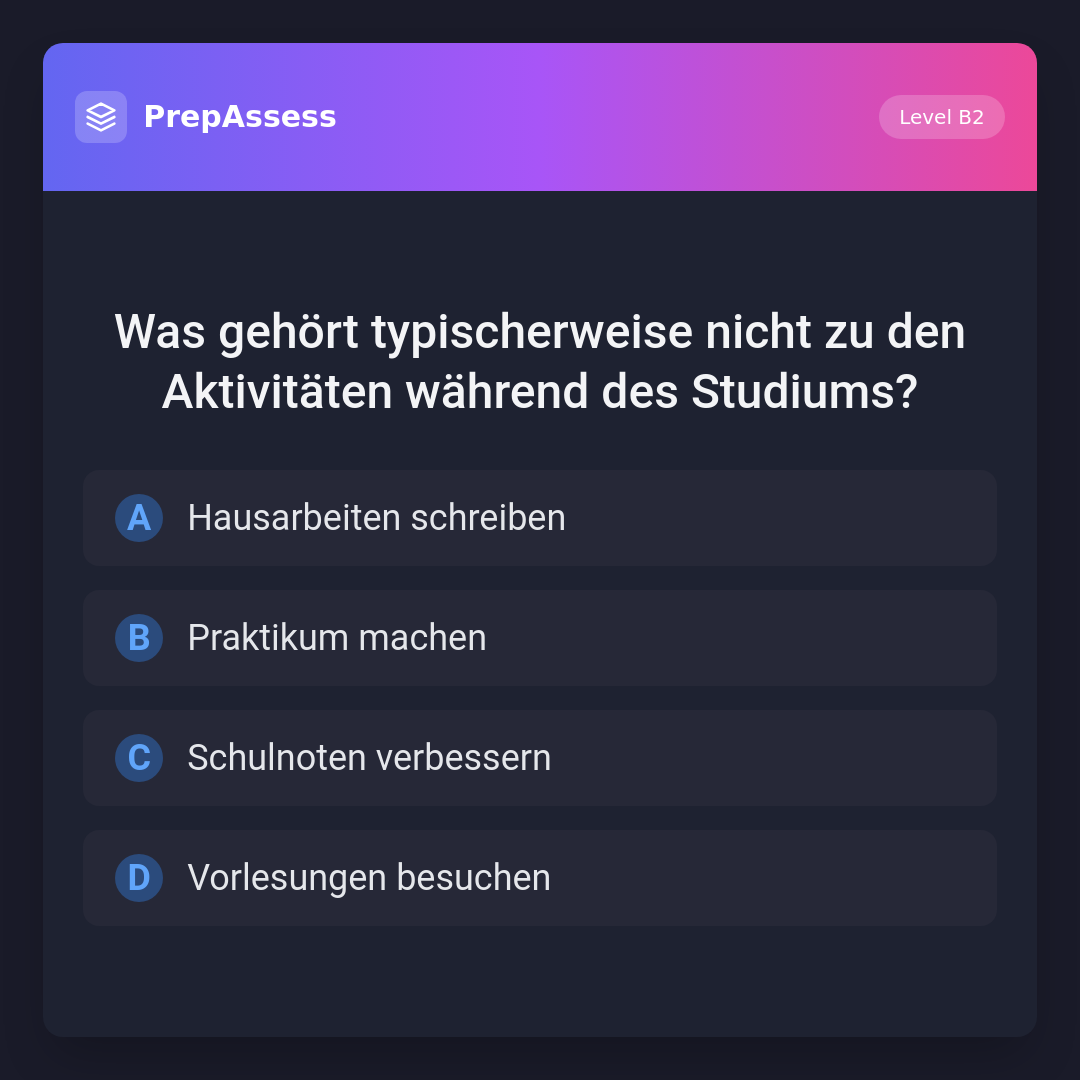Mark option D Vorlesungen besuchen
The height and width of the screenshot is (1080, 1080).
click(540, 878)
